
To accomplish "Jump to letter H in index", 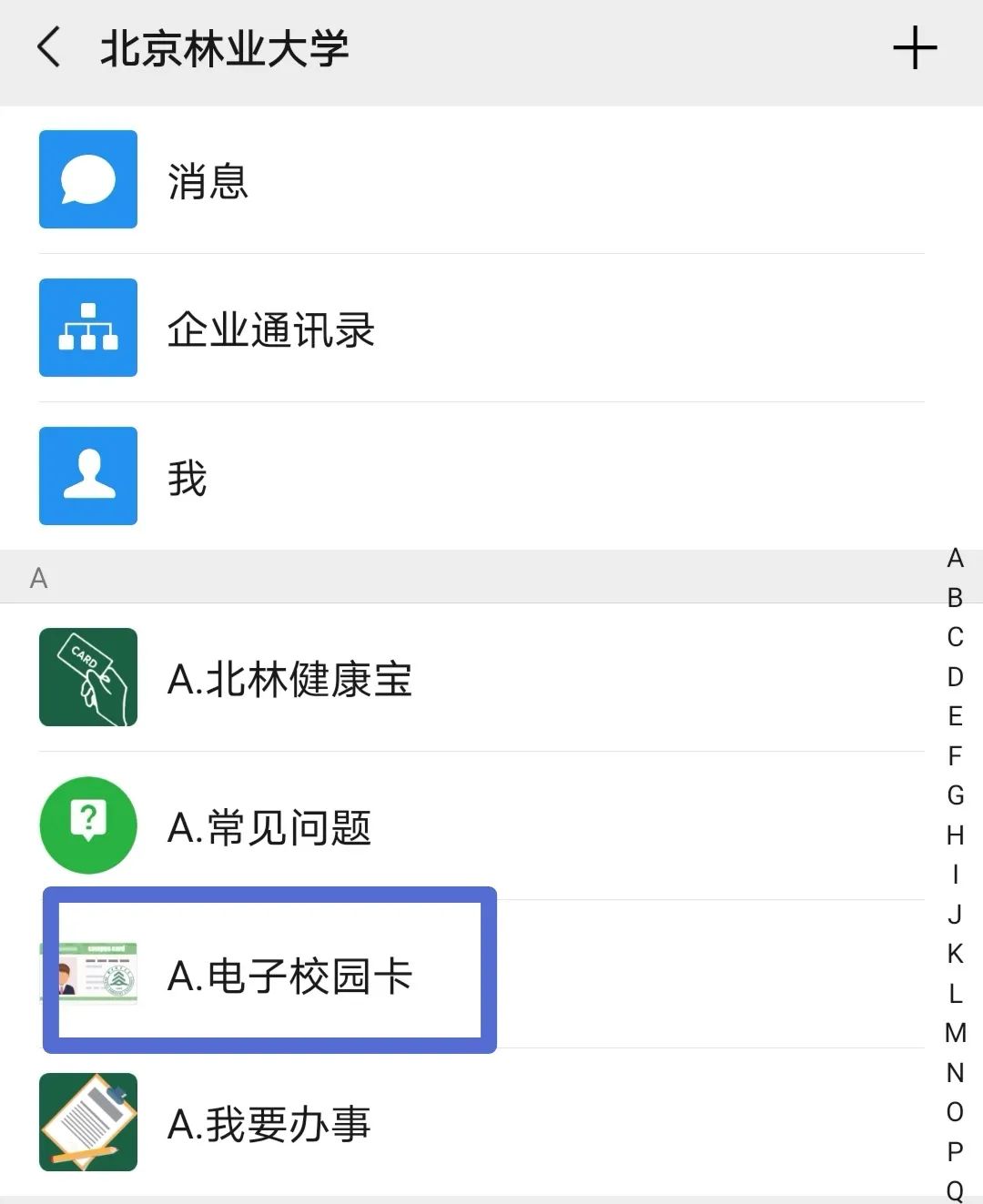I will coord(955,835).
